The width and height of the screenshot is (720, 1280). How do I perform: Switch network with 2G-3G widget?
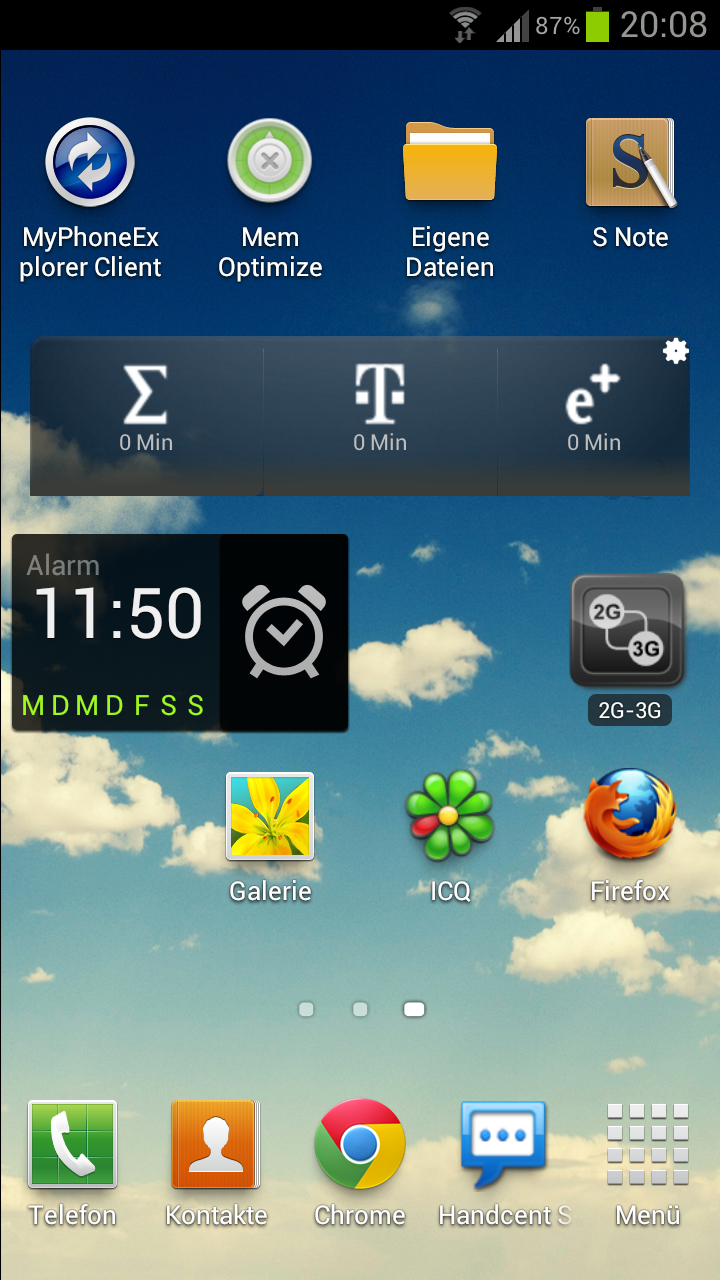[x=628, y=650]
